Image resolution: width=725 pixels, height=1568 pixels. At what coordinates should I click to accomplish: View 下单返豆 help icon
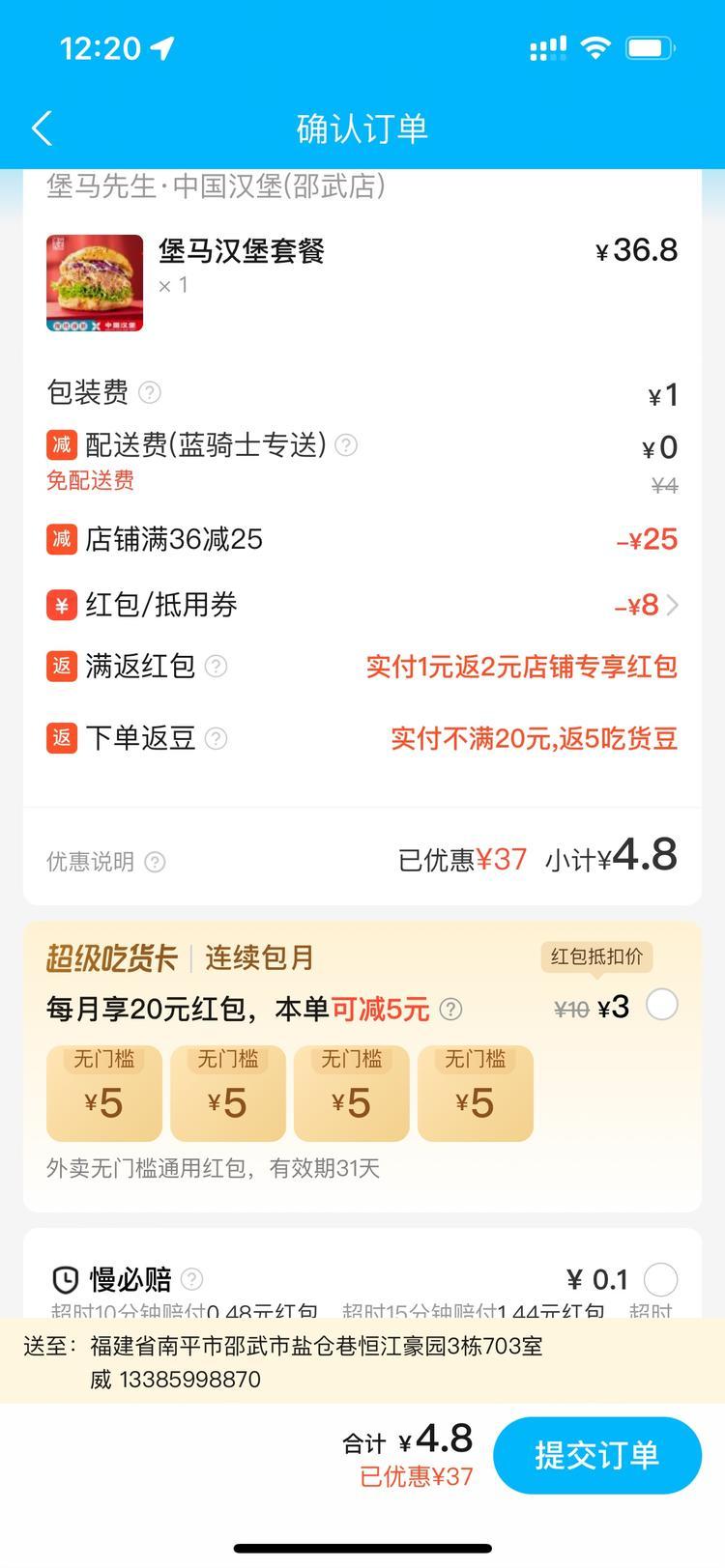click(x=217, y=739)
